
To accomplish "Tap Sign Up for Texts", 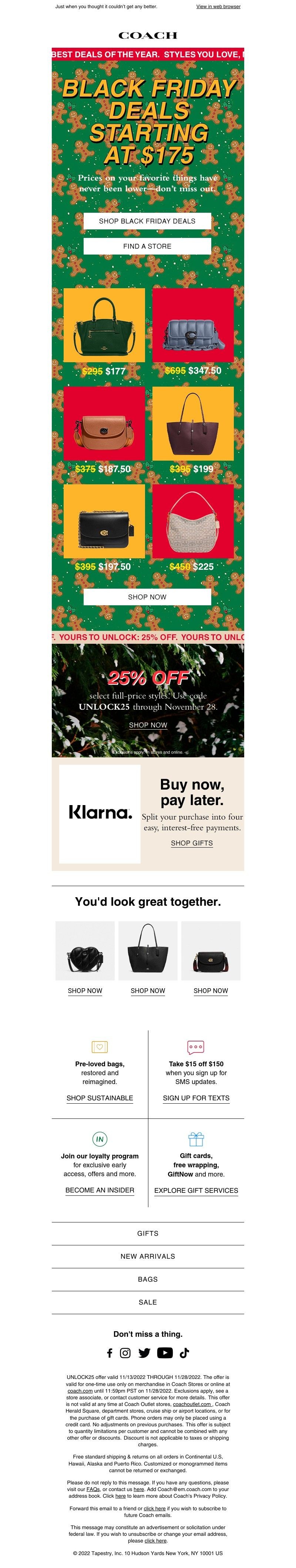I will click(196, 1098).
